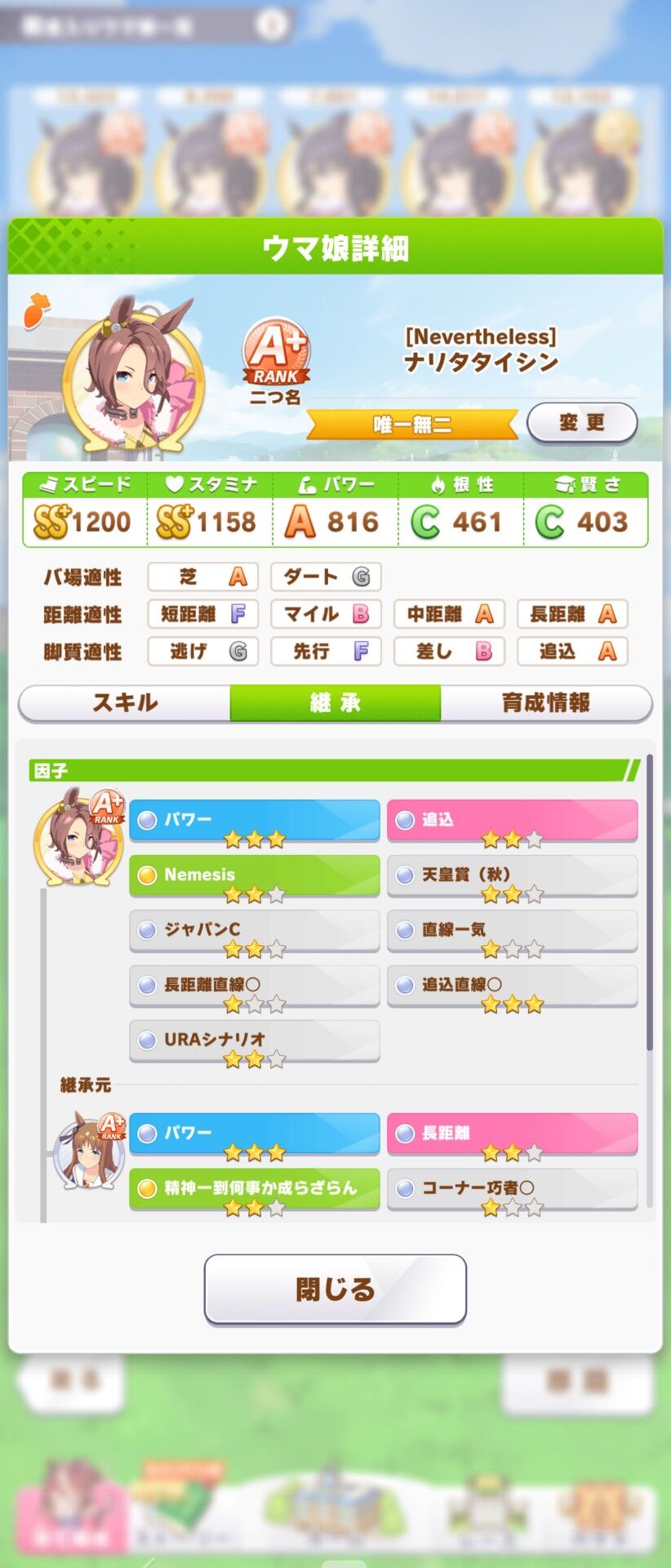The height and width of the screenshot is (1568, 671).
Task: Click the flame guts stat icon
Action: click(x=438, y=483)
